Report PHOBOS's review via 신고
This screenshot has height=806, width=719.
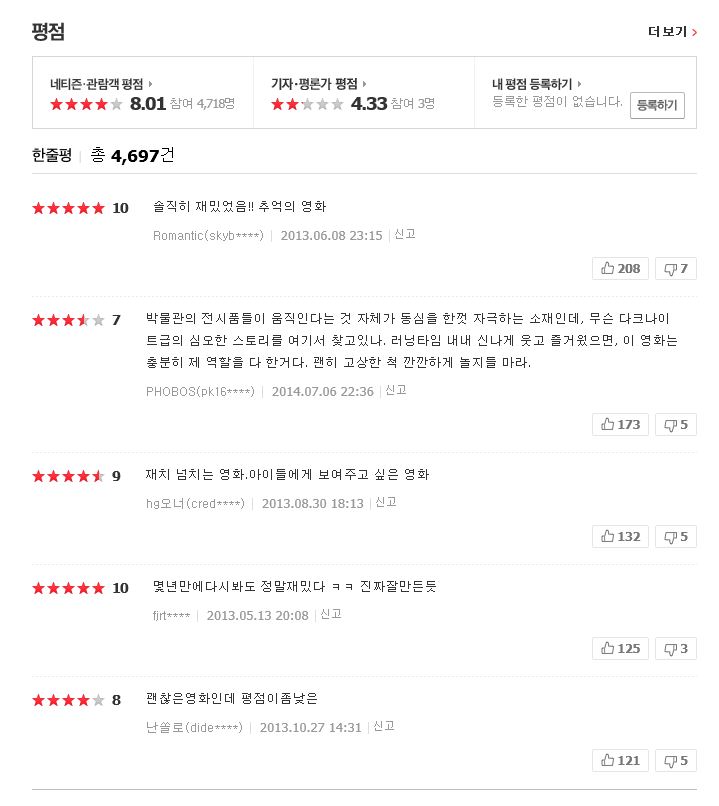(x=396, y=390)
